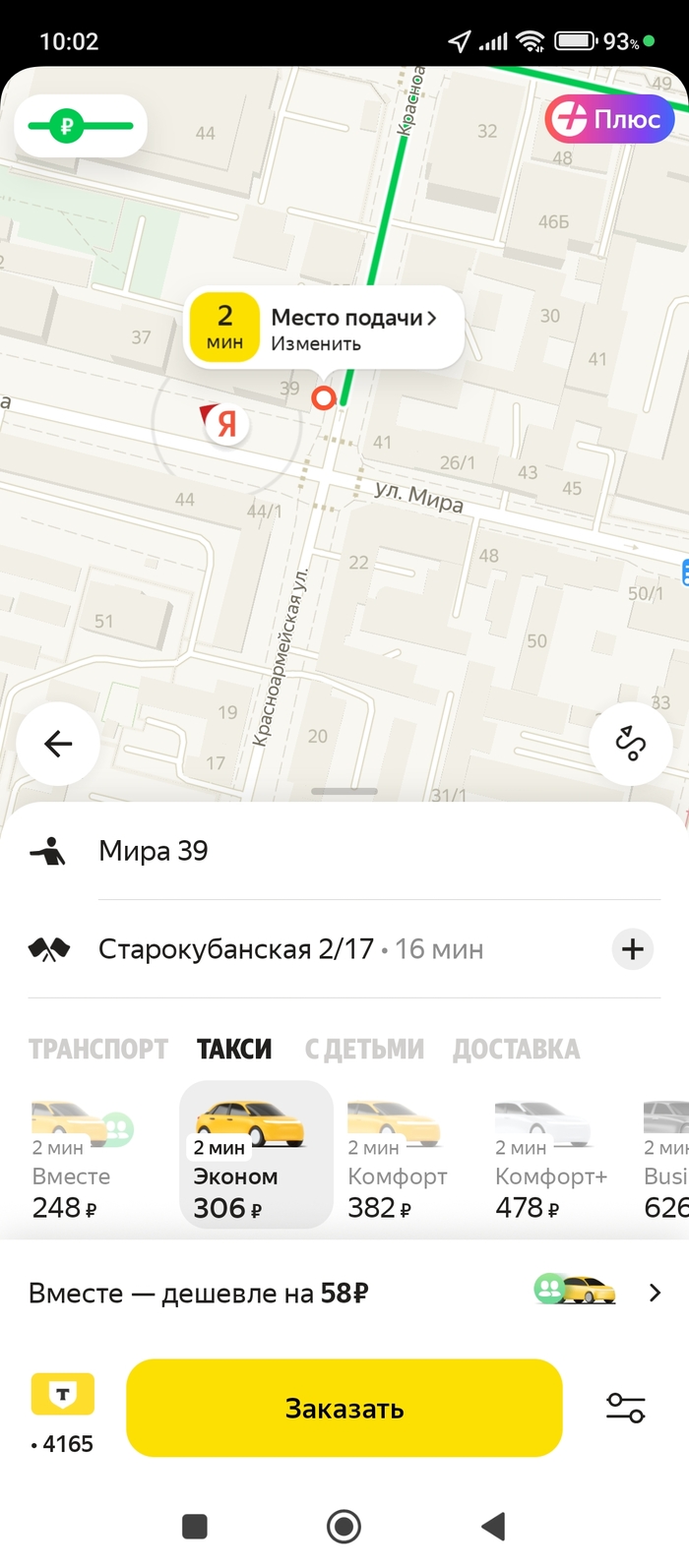Switch to the Транспорт tab

click(x=97, y=1050)
